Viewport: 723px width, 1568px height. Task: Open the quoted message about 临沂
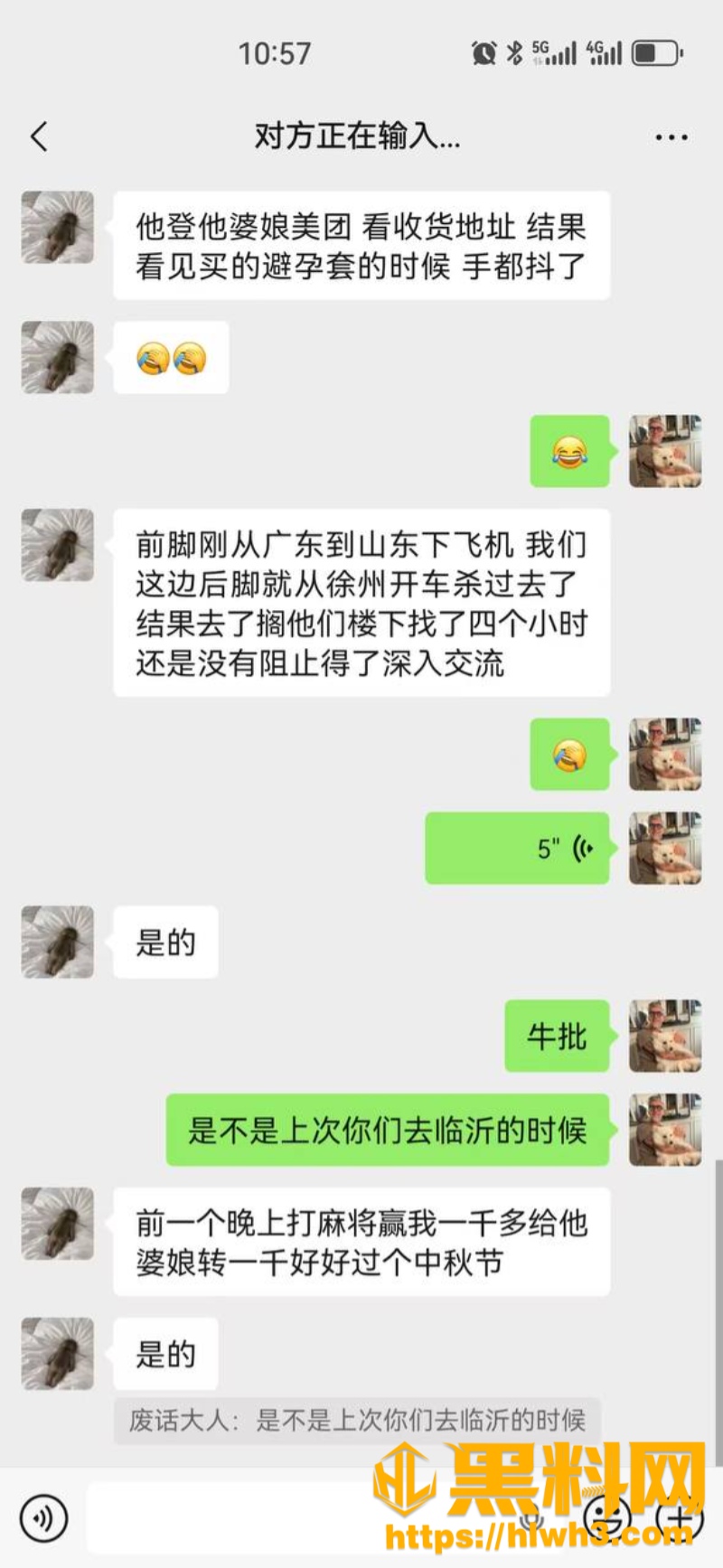(357, 1421)
